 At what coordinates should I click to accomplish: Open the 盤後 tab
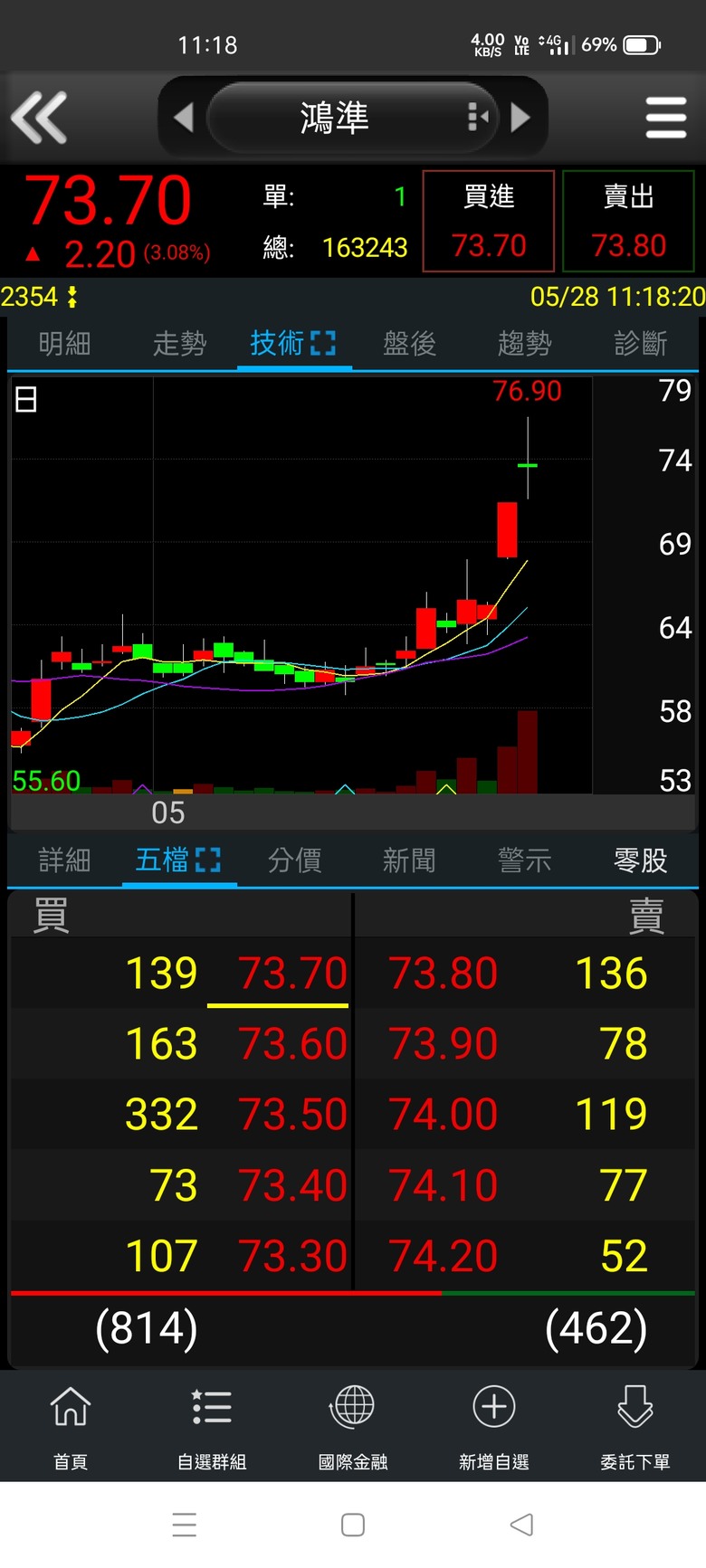(409, 343)
